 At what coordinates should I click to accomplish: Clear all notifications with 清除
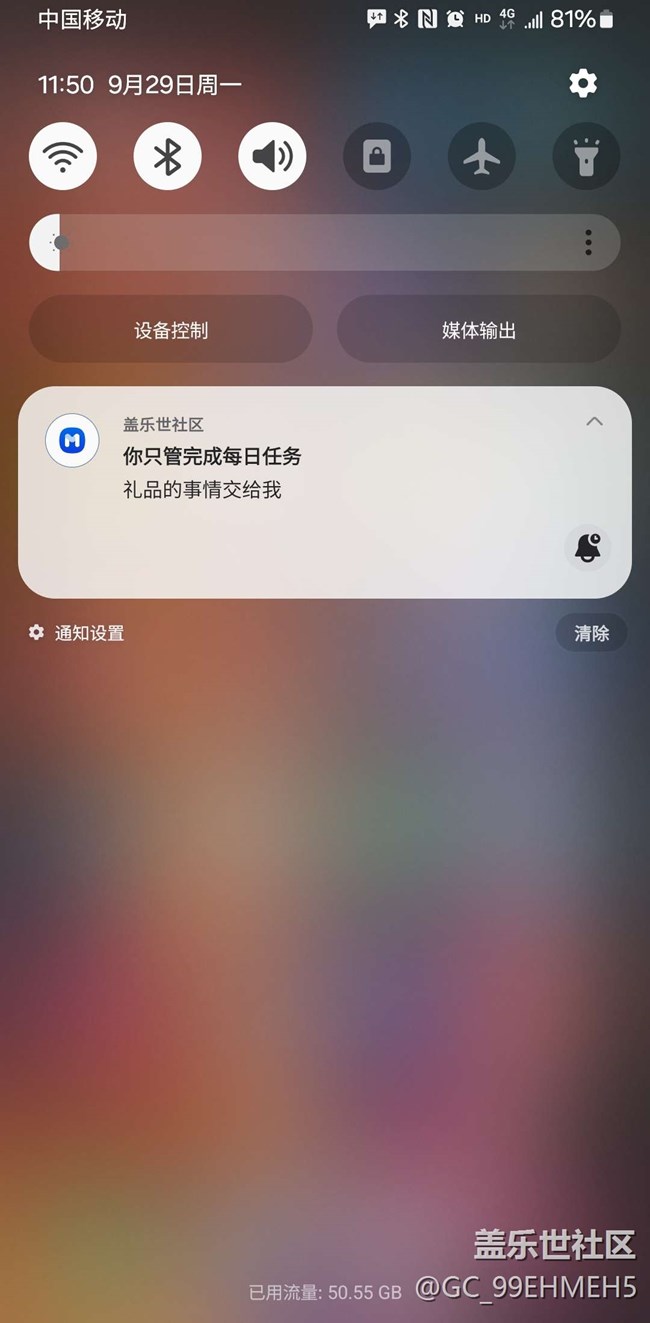pos(591,633)
